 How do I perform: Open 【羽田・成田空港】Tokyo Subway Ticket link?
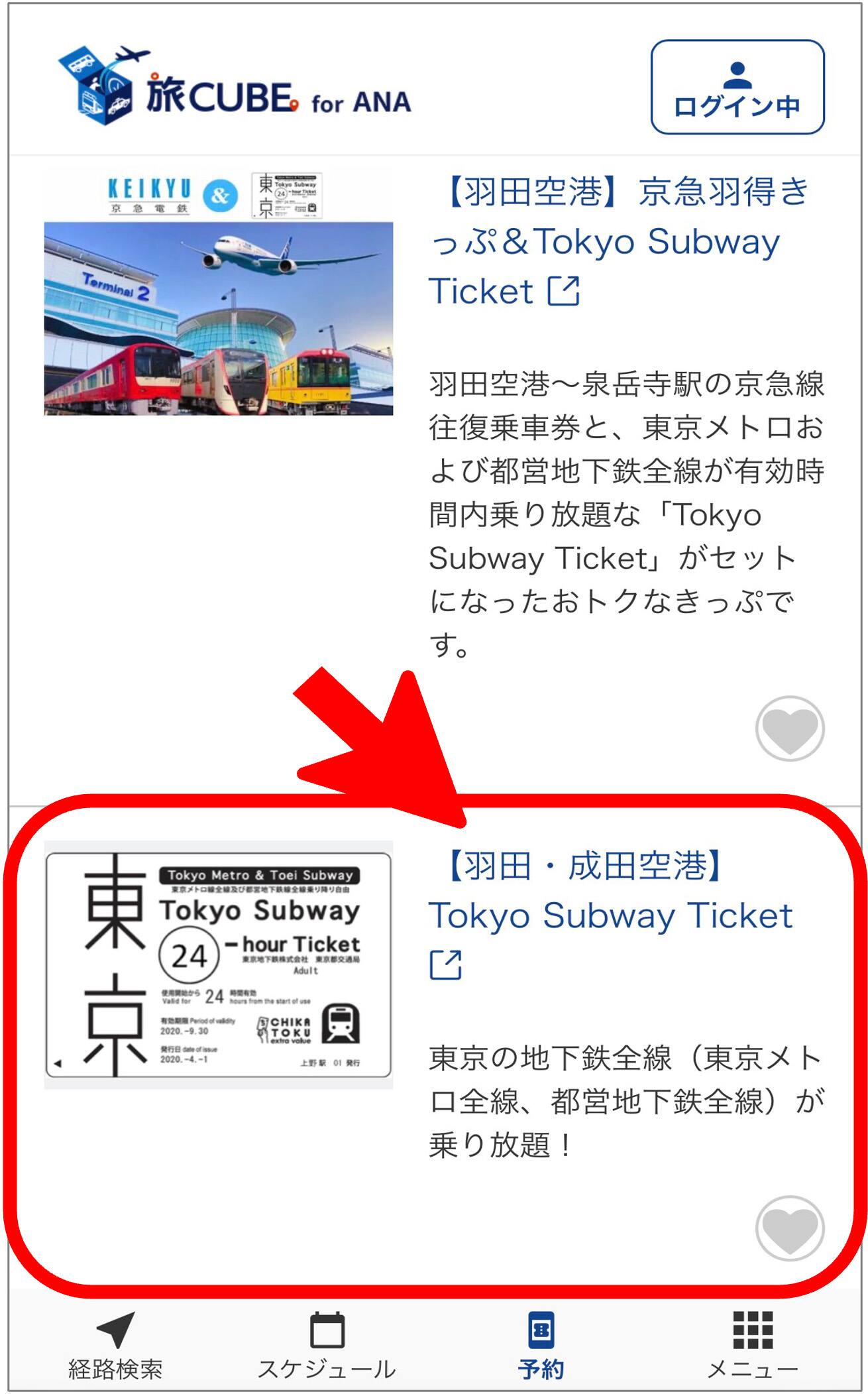610,915
